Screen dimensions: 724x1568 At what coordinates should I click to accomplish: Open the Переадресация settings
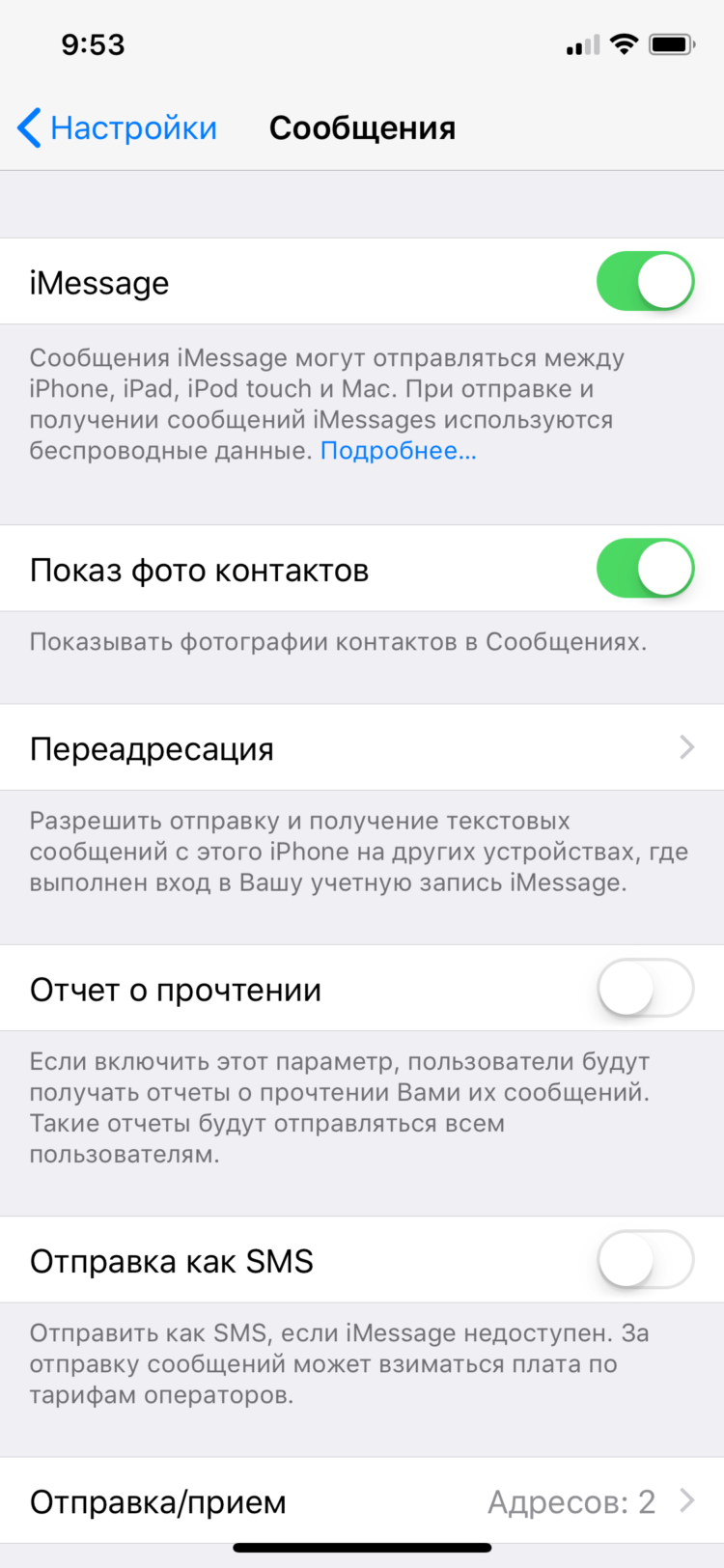362,748
